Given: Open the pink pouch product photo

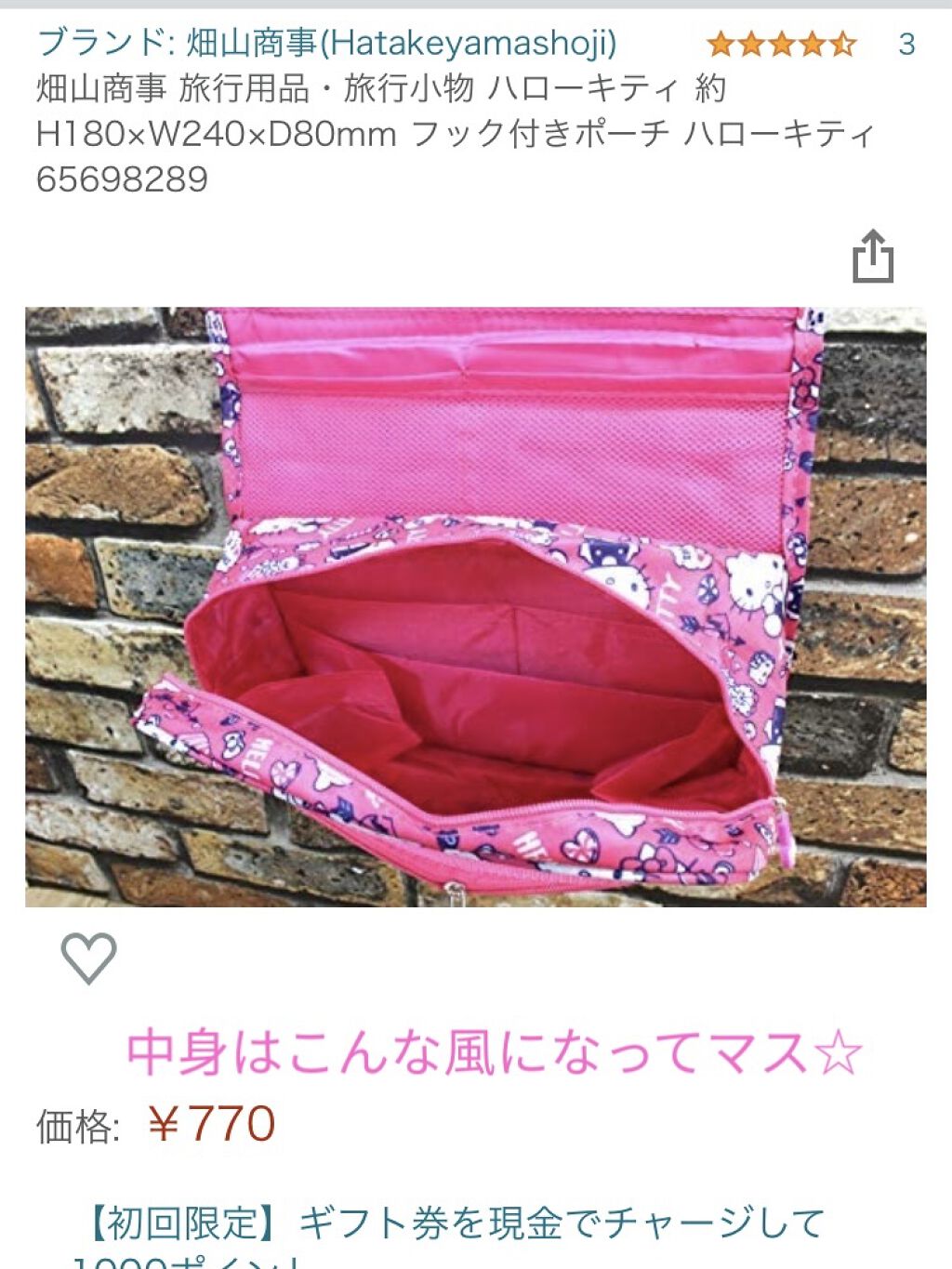Looking at the screenshot, I should [476, 606].
